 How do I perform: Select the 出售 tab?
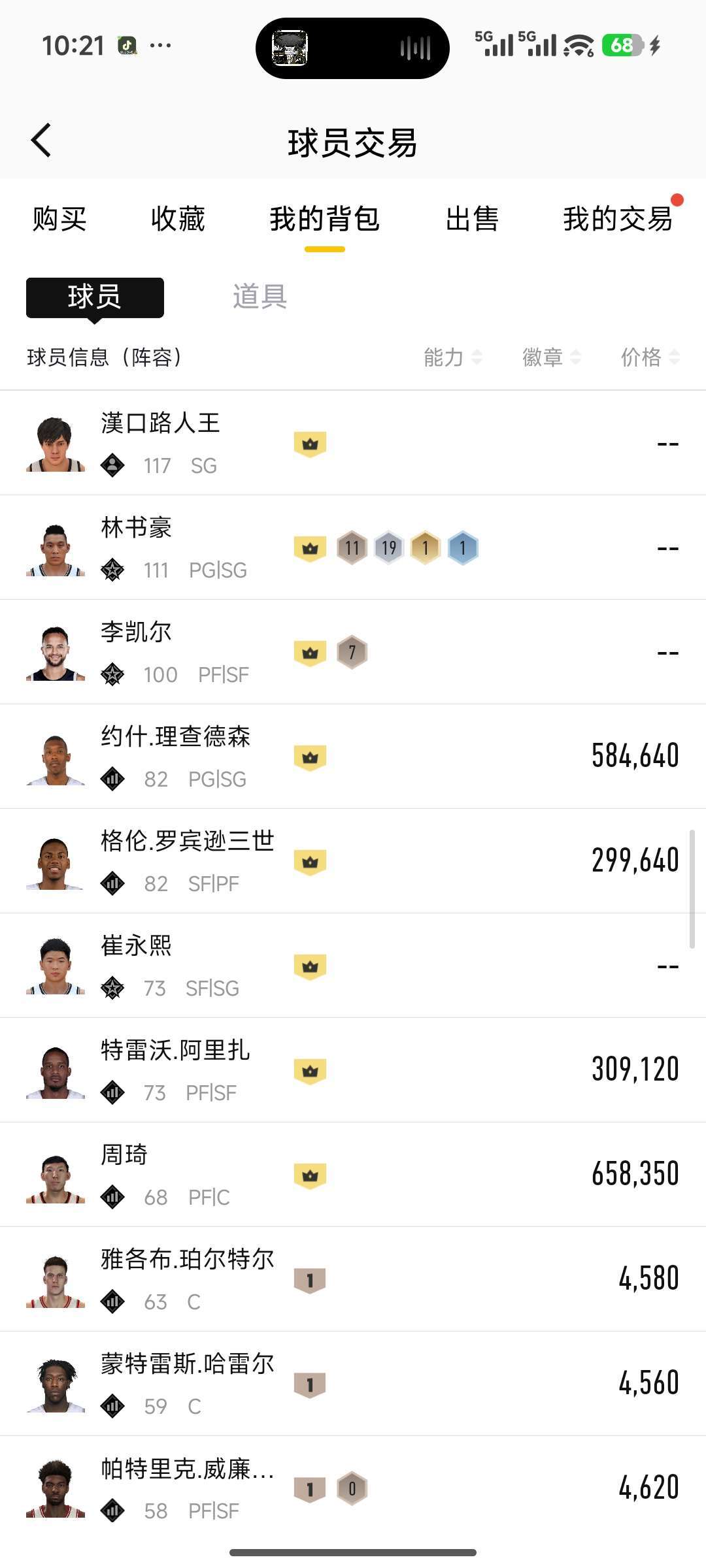(x=472, y=219)
